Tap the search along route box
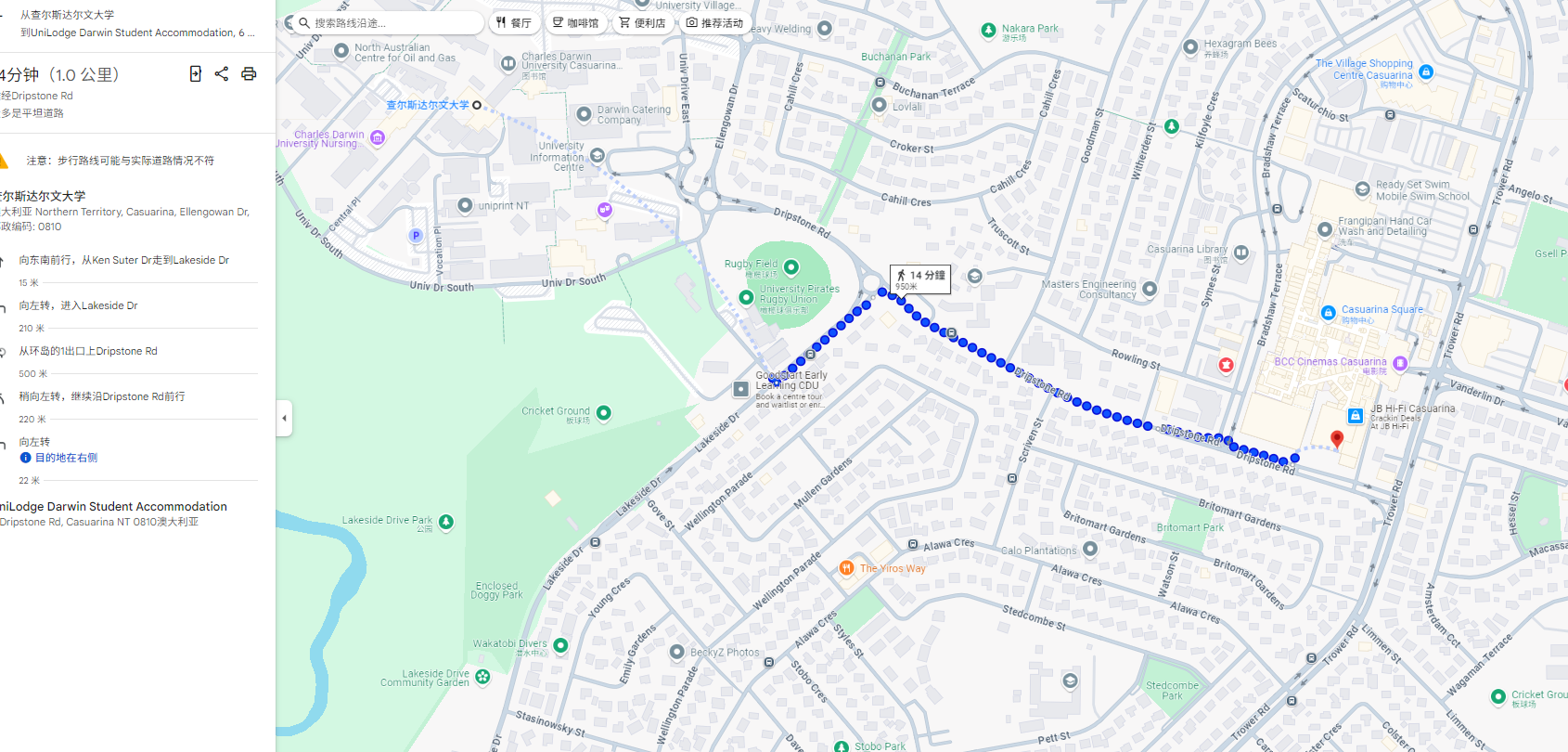This screenshot has height=752, width=1568. (x=390, y=23)
